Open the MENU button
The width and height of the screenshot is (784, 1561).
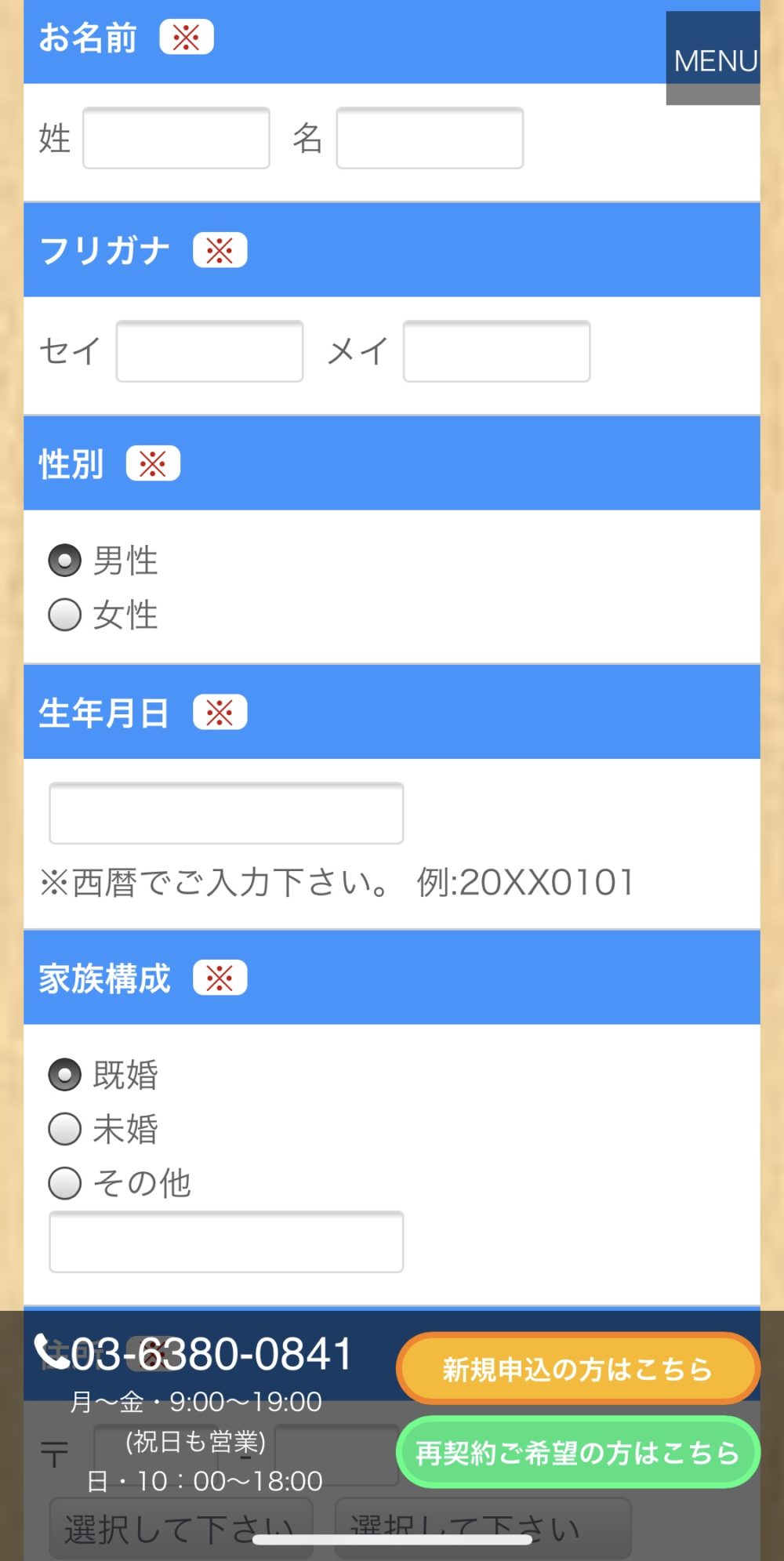pyautogui.click(x=713, y=58)
